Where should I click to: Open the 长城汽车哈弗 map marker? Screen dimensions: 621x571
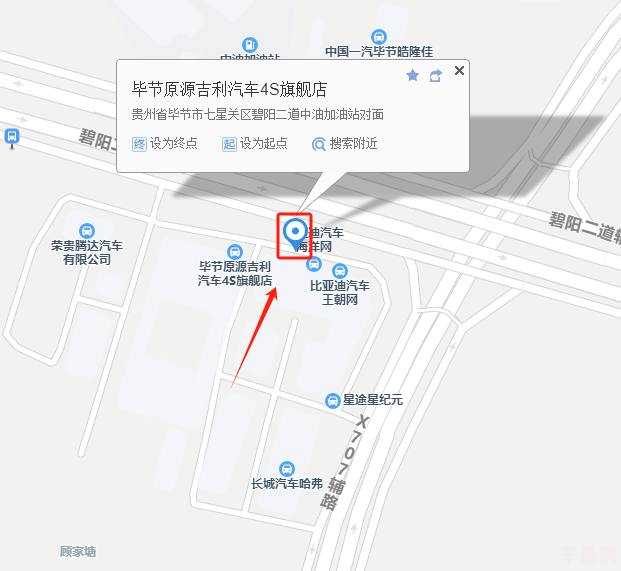point(287,469)
